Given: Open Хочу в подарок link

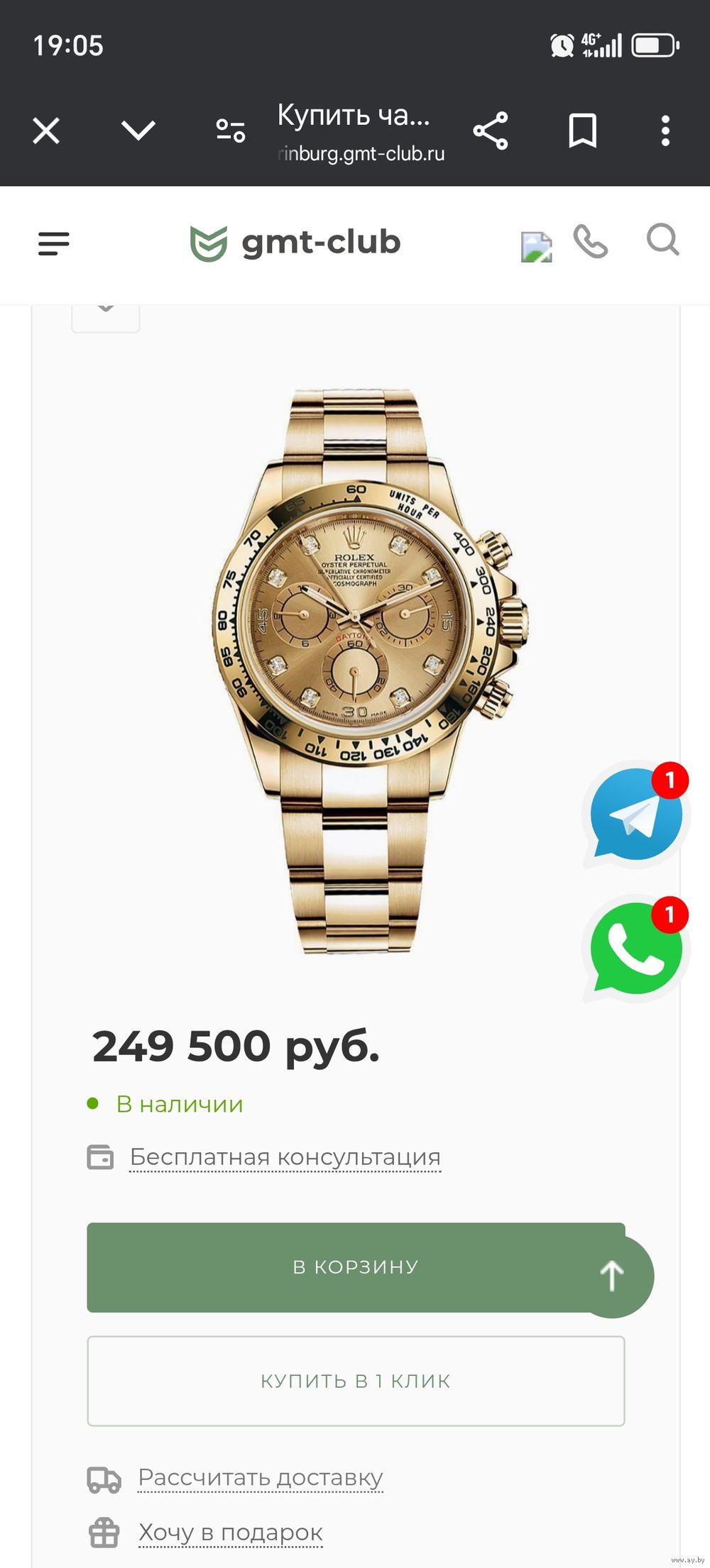Looking at the screenshot, I should pos(231,1533).
